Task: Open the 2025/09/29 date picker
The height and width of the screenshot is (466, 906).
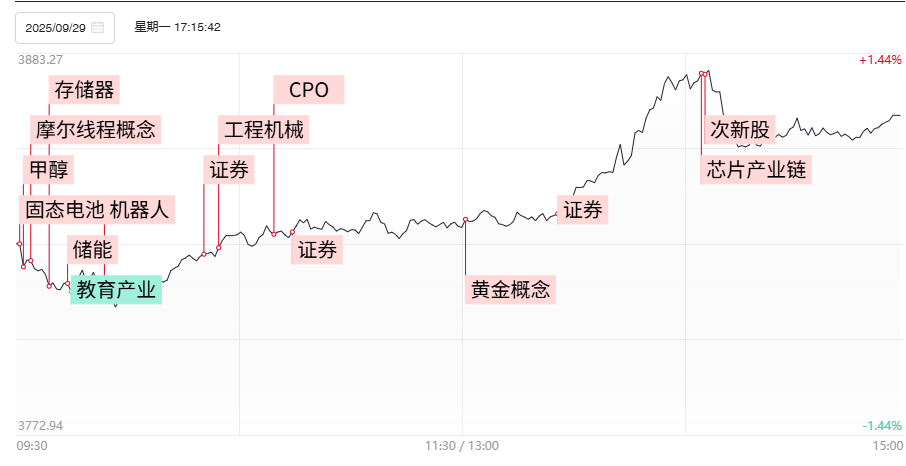Action: [x=65, y=28]
